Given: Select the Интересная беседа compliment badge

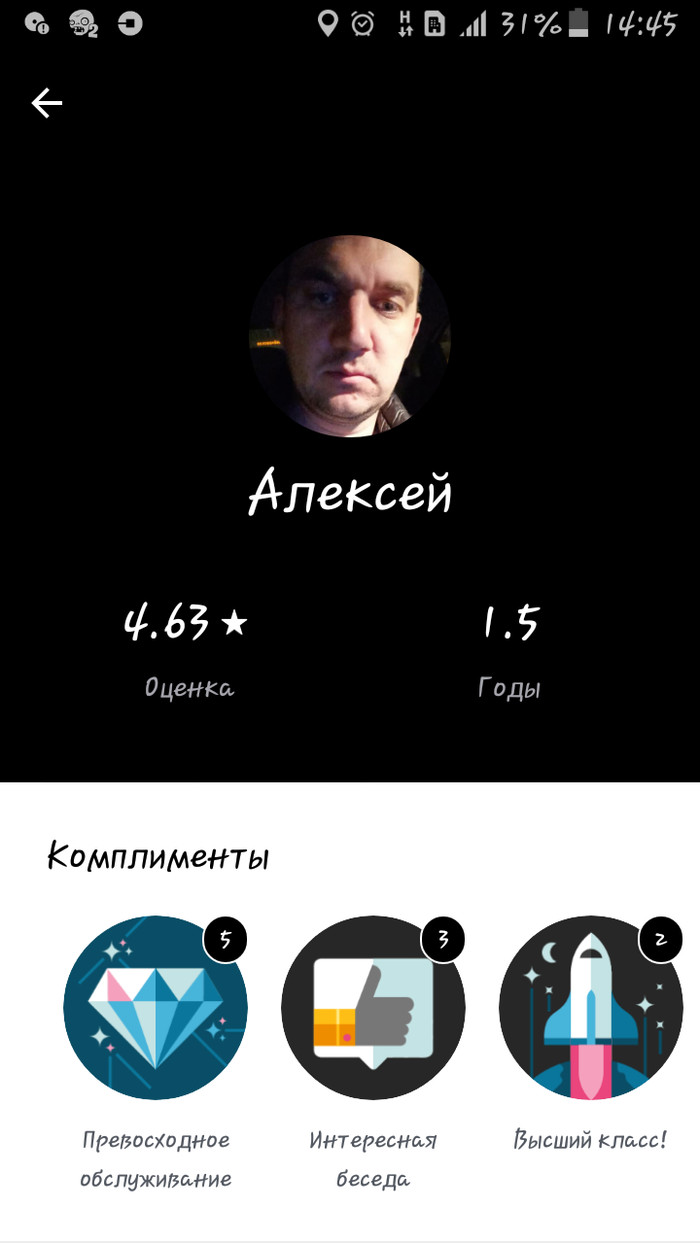Looking at the screenshot, I should [373, 1008].
